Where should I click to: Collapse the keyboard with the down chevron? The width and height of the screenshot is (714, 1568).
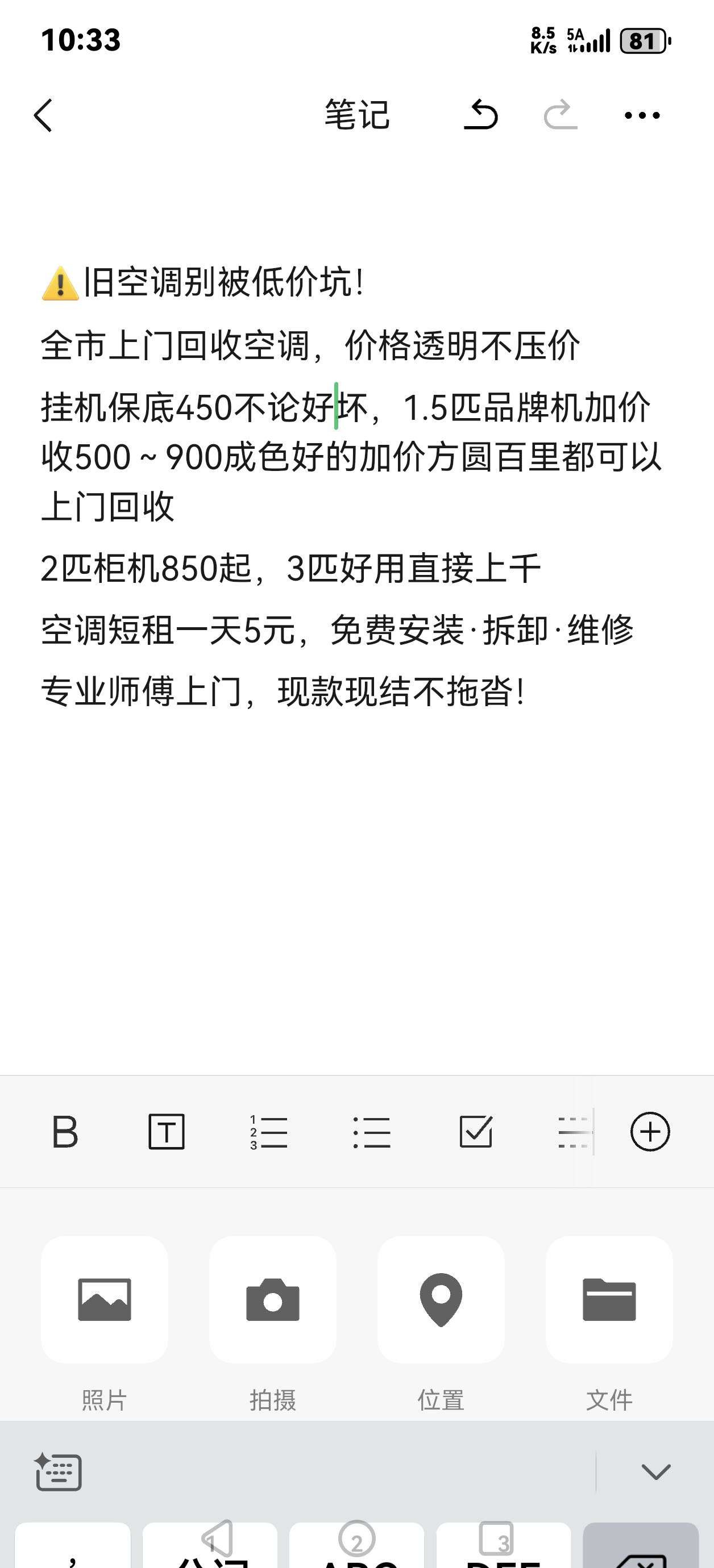pyautogui.click(x=655, y=1472)
